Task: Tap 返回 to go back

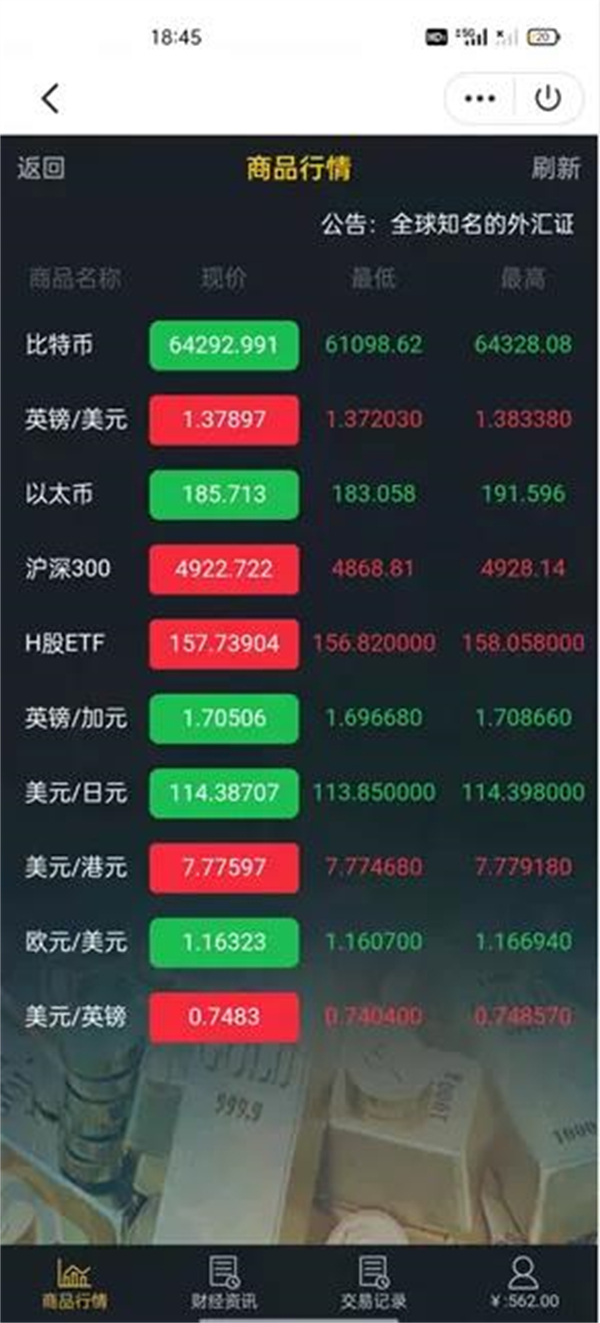Action: tap(41, 168)
